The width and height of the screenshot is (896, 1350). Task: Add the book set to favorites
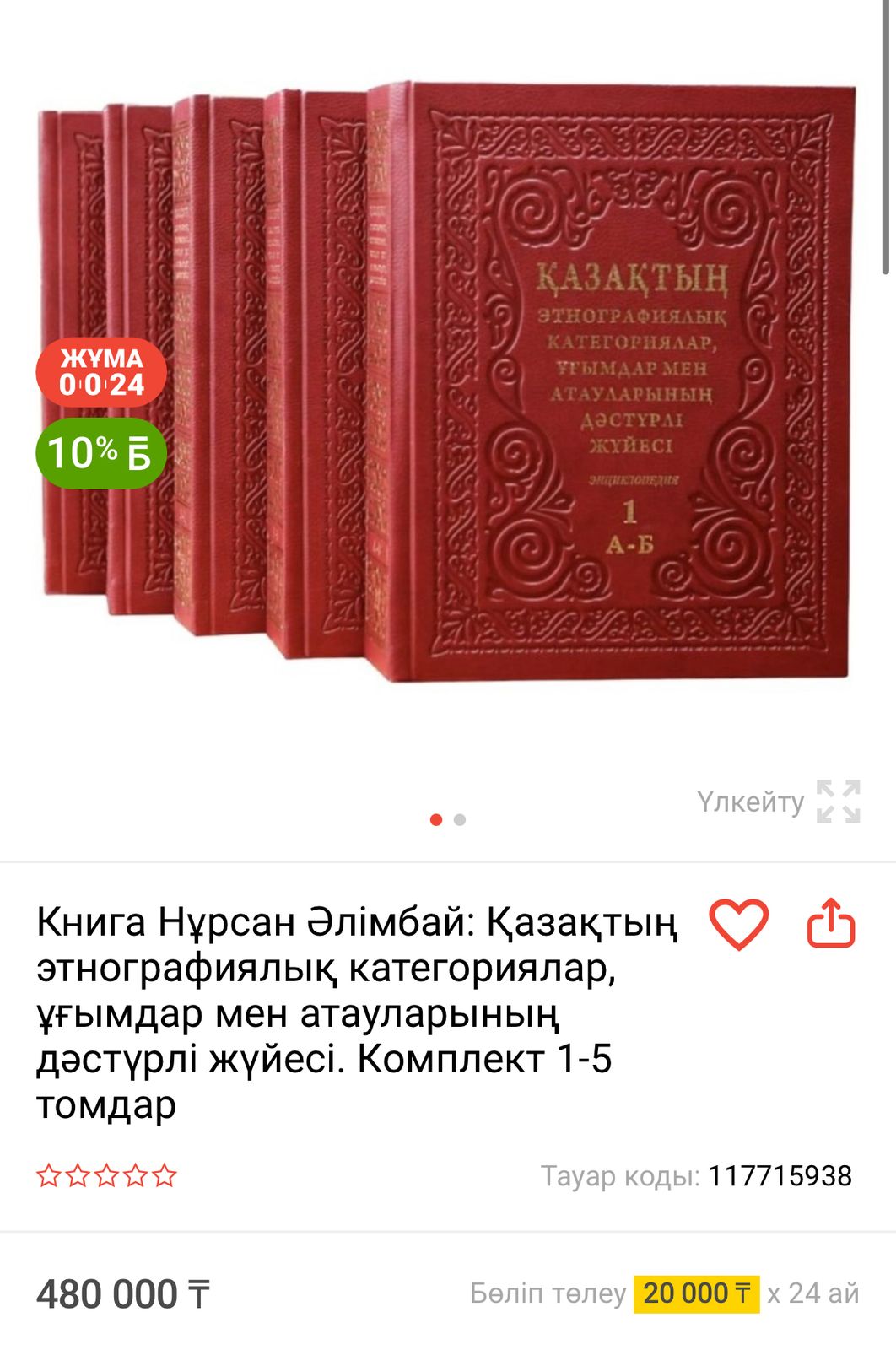coord(738,924)
